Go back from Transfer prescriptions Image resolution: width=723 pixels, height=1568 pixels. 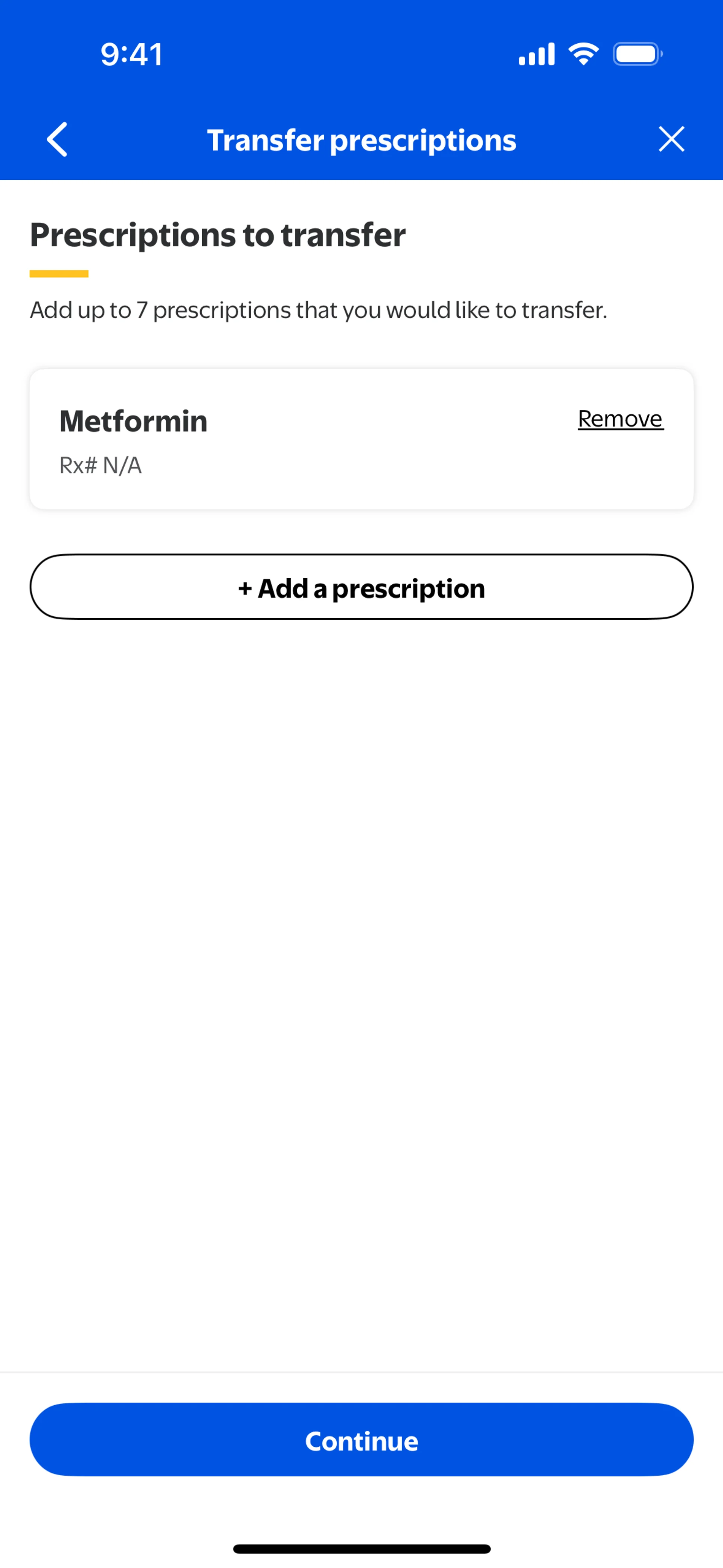[57, 139]
